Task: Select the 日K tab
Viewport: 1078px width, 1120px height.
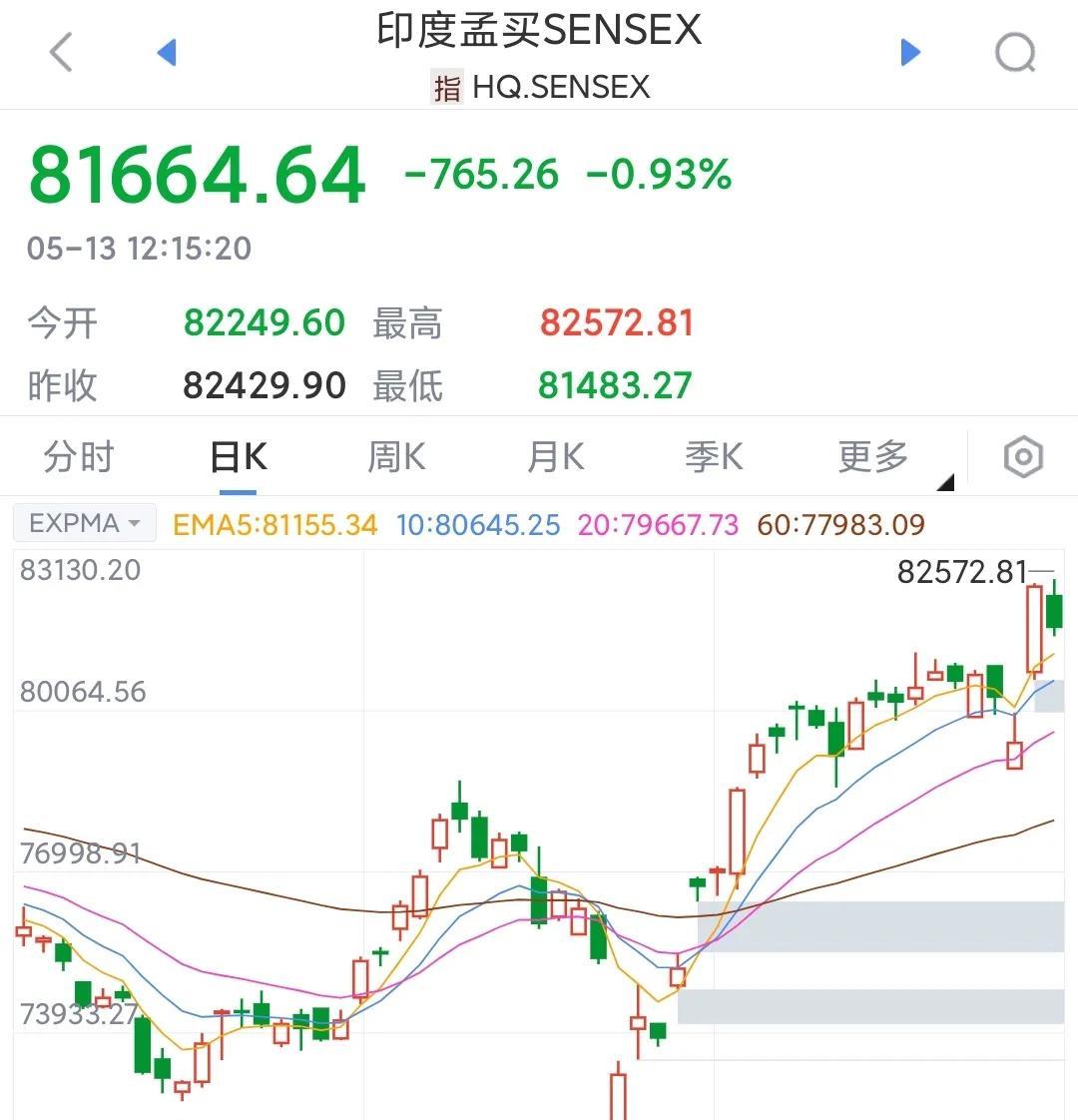Action: point(239,457)
